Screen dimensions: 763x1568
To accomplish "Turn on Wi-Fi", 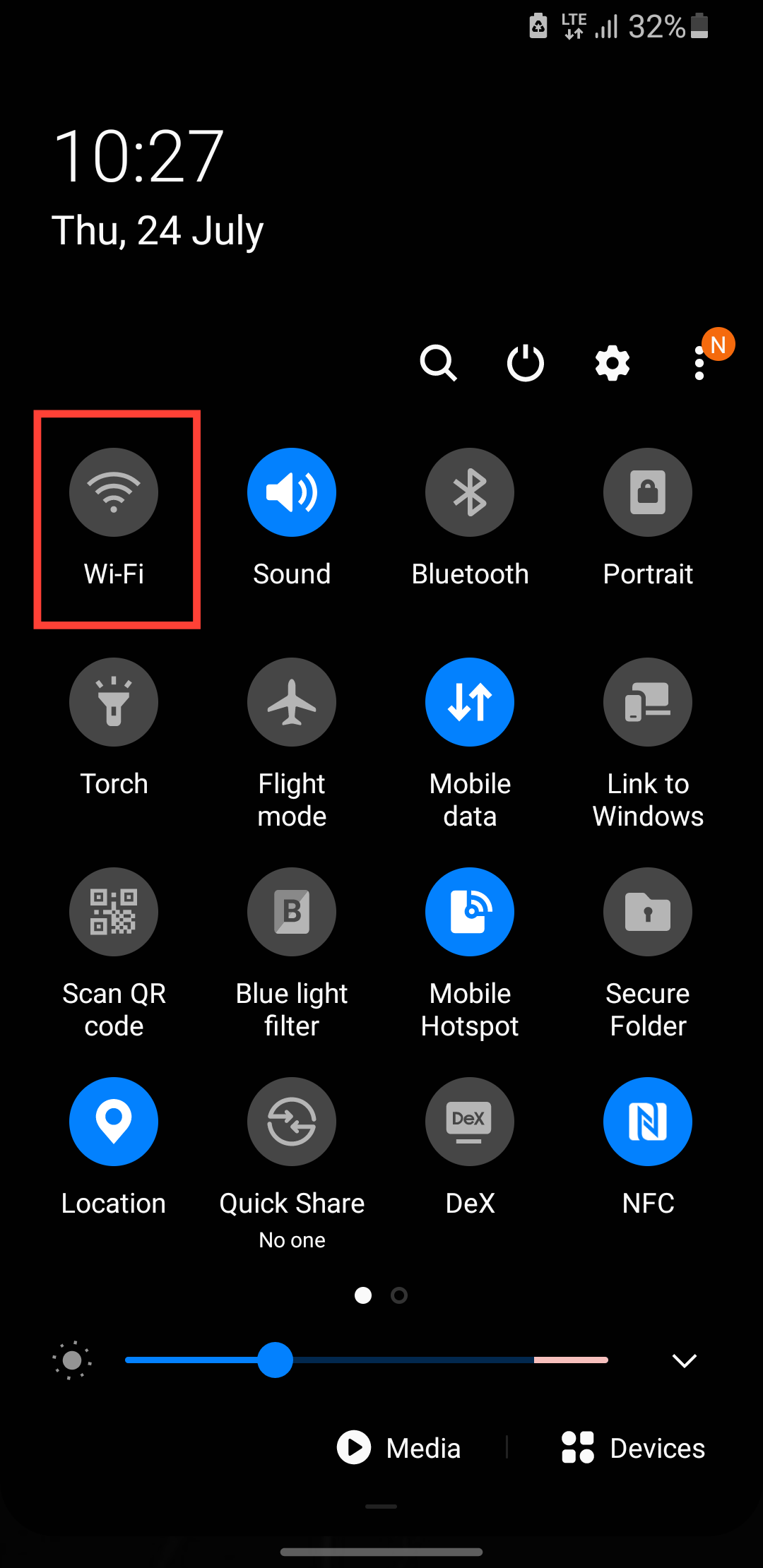I will pos(114,492).
